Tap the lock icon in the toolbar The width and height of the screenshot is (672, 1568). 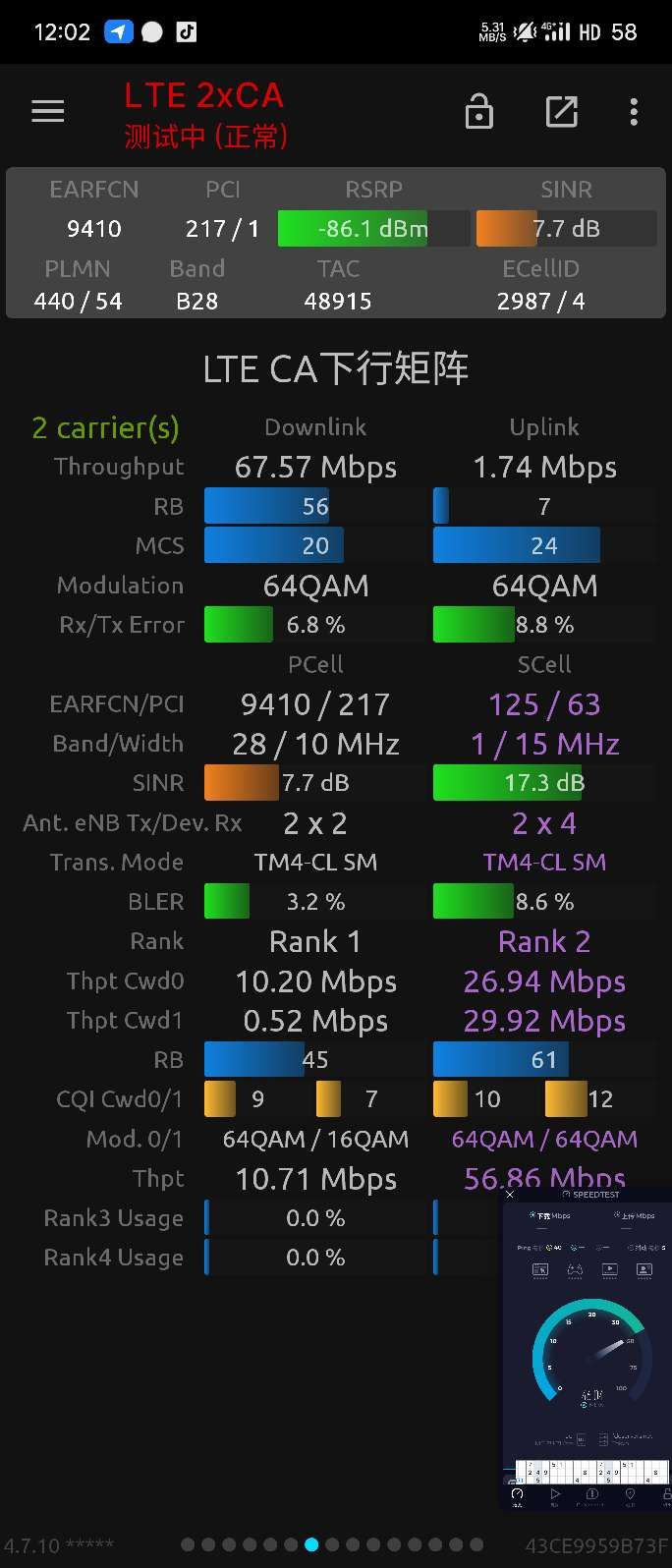[479, 112]
